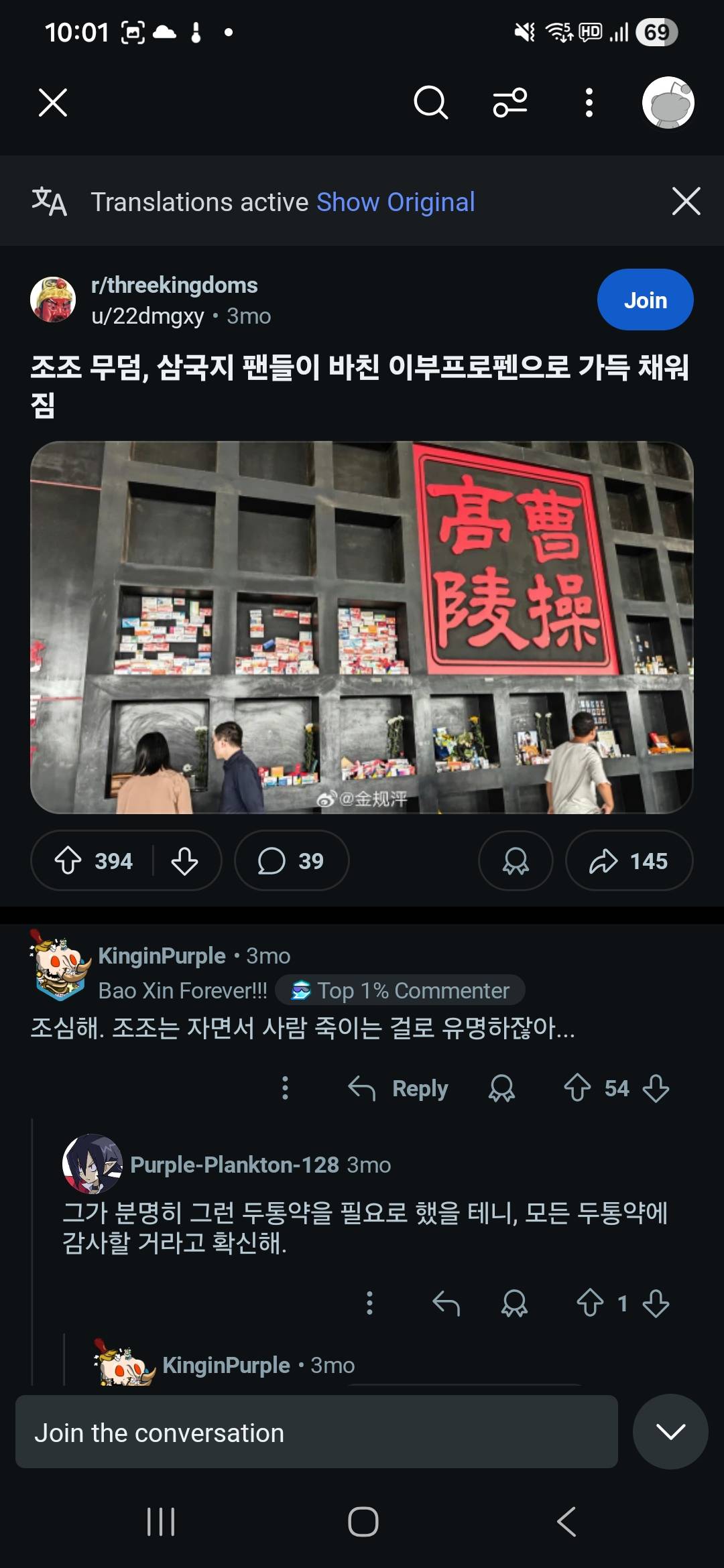Open comment sort and filter options
The width and height of the screenshot is (724, 1568).
pos(510,103)
